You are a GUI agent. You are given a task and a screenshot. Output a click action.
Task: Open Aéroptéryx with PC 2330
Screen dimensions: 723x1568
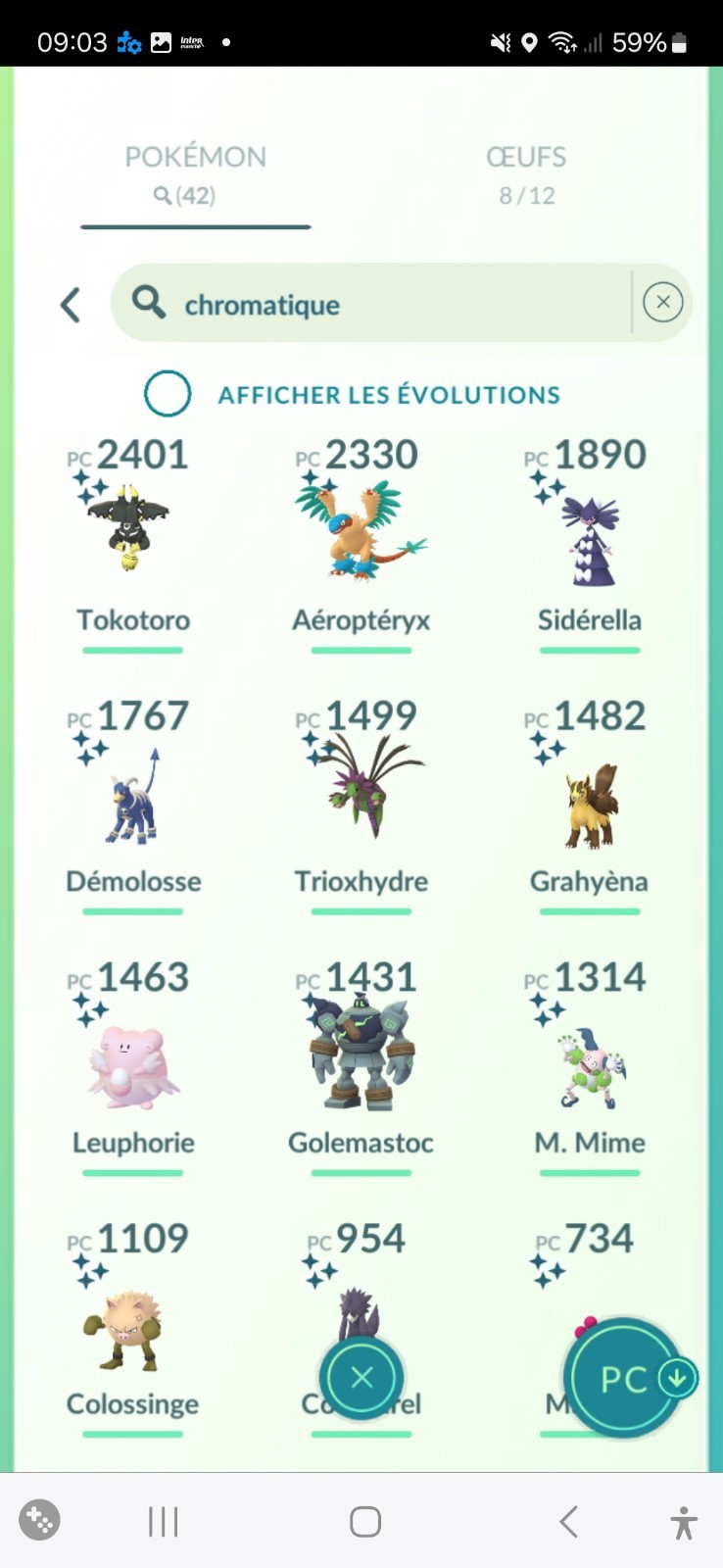[x=361, y=534]
